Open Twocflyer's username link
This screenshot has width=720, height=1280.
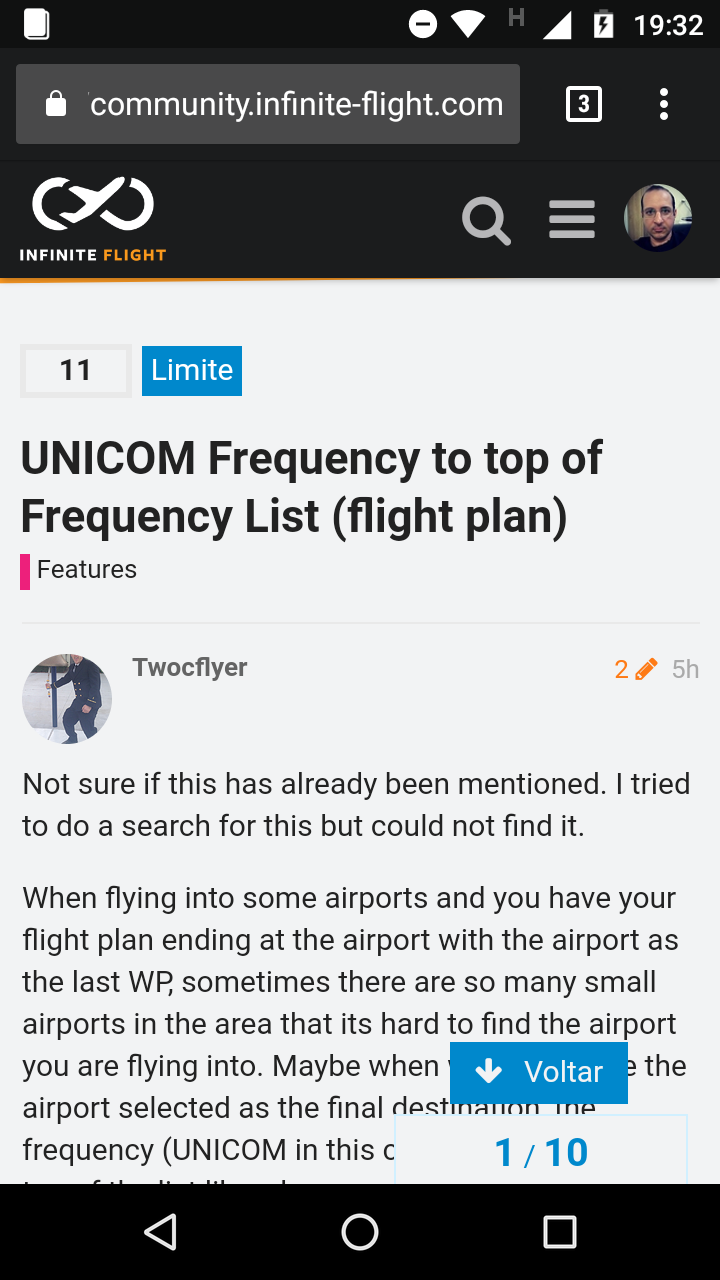(x=190, y=668)
